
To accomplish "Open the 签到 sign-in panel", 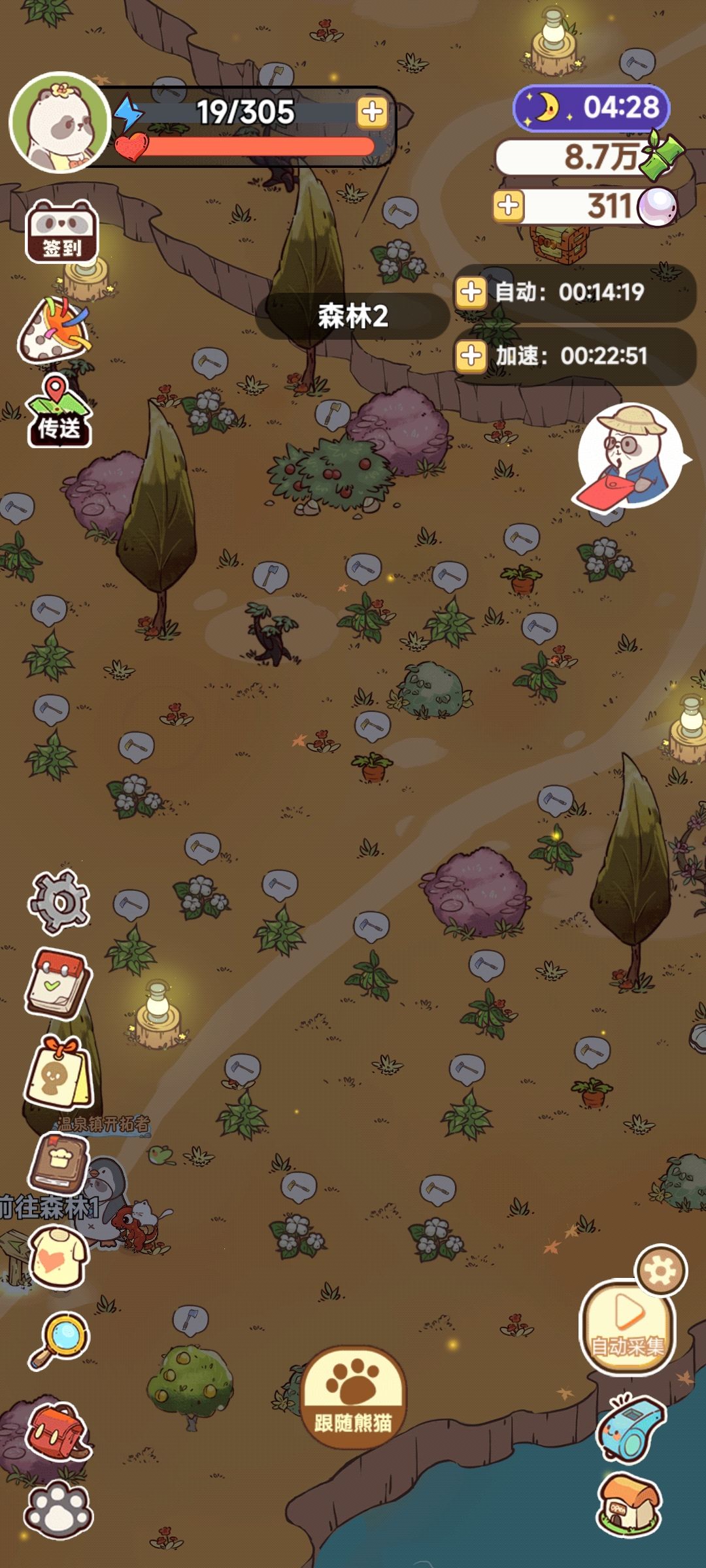I will pyautogui.click(x=62, y=235).
